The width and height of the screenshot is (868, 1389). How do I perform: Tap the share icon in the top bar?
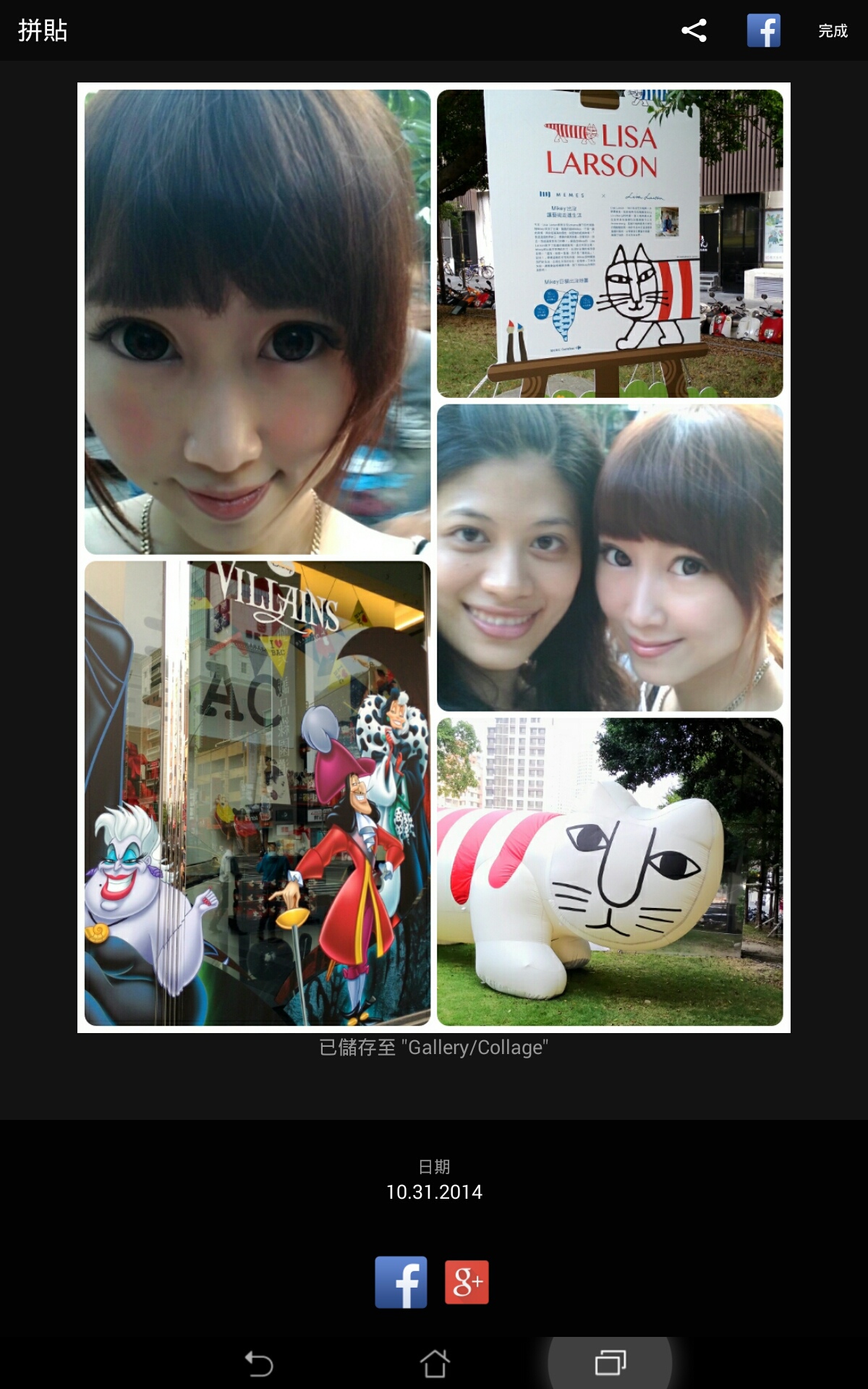tap(694, 30)
